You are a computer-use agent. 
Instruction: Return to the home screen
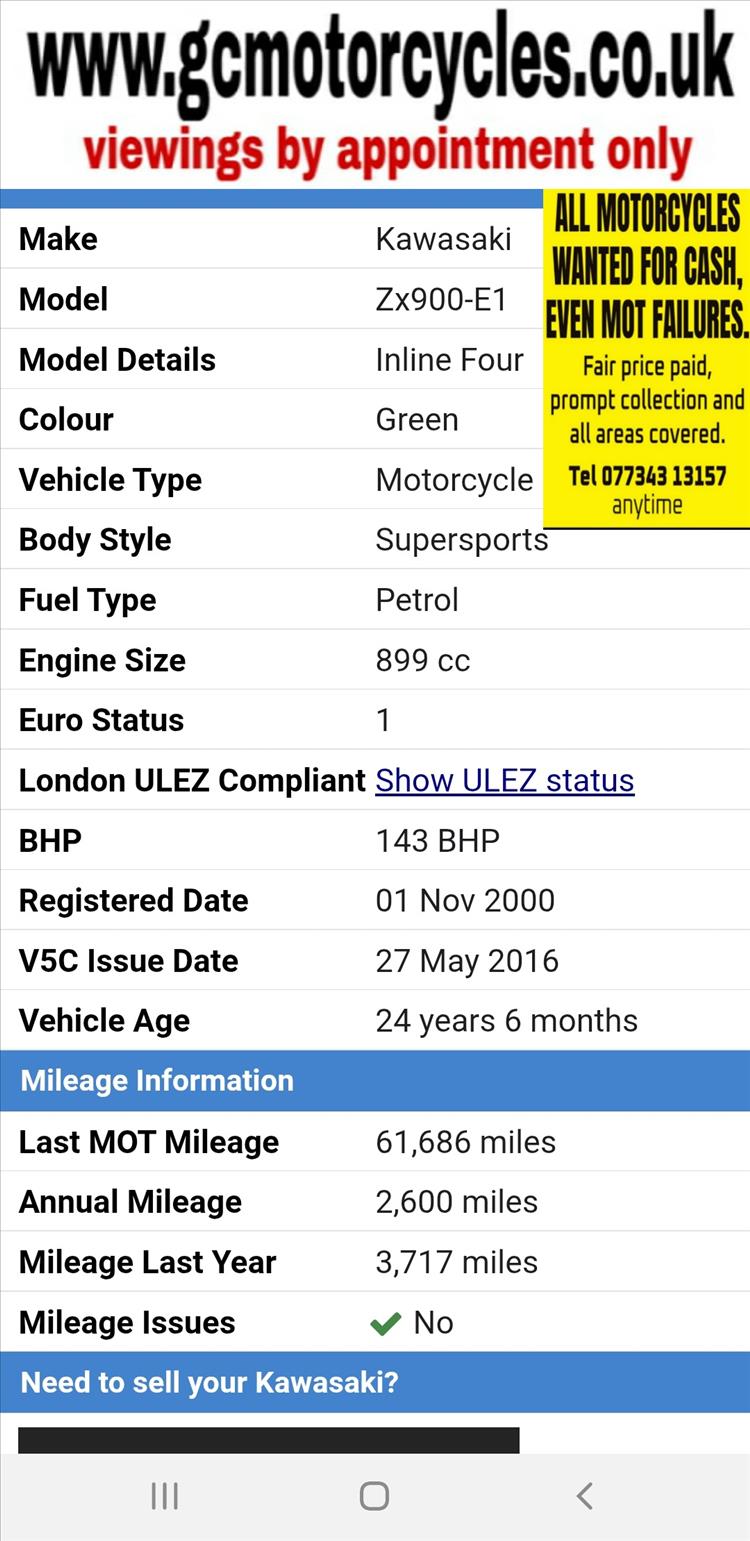click(374, 1496)
